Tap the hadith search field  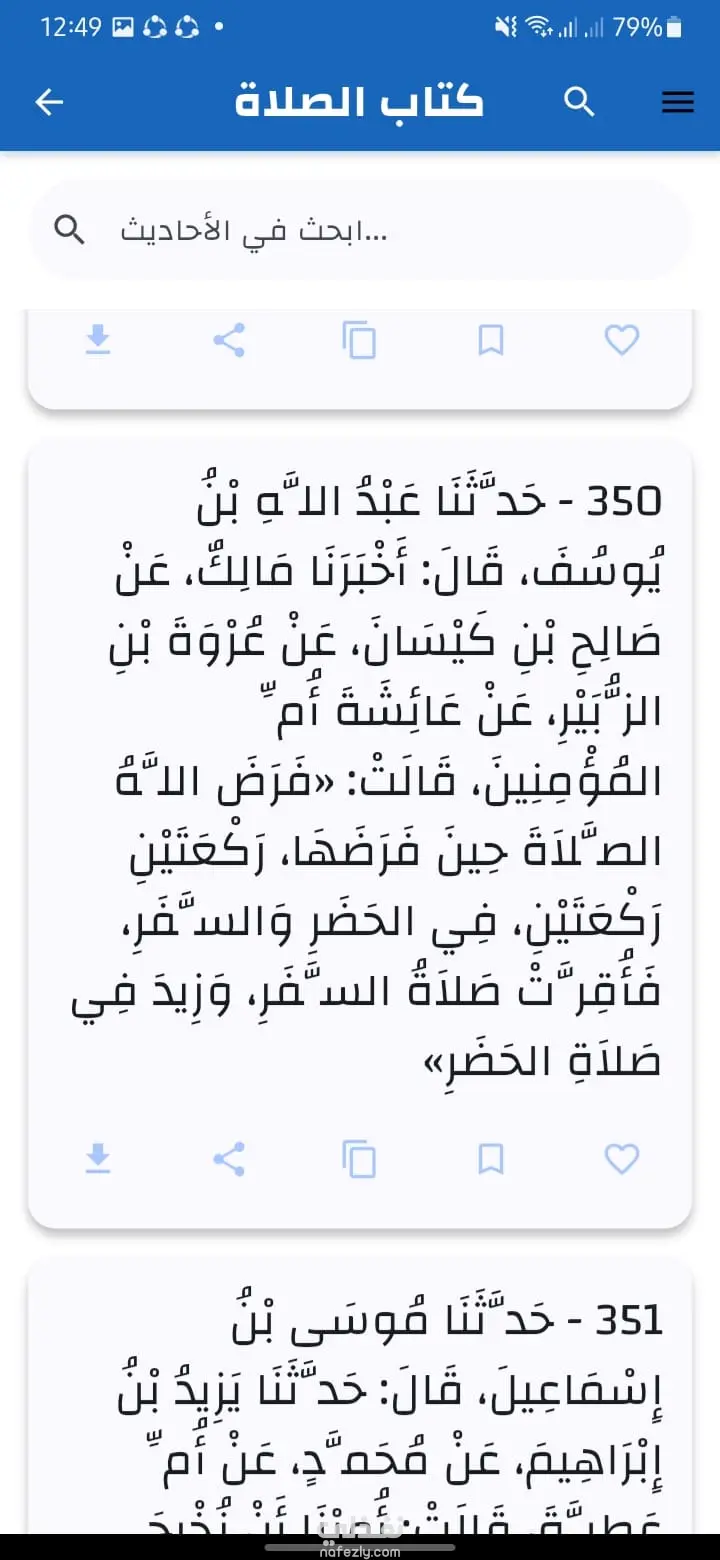360,231
